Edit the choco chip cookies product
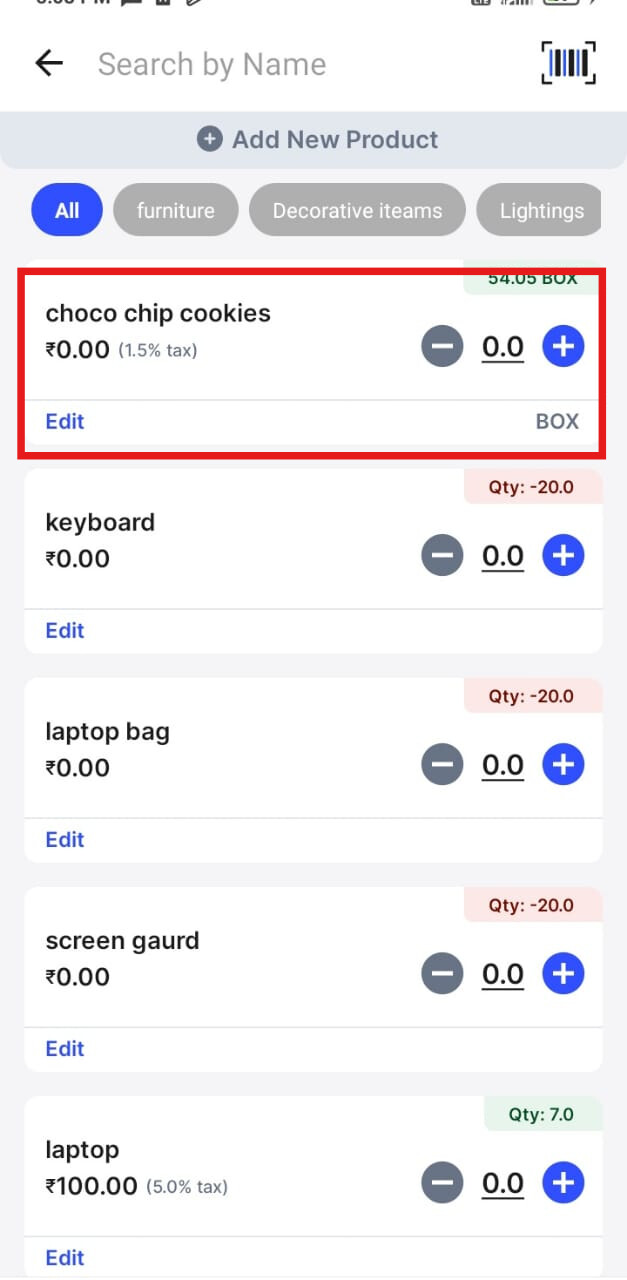The height and width of the screenshot is (1280, 627). click(x=65, y=421)
